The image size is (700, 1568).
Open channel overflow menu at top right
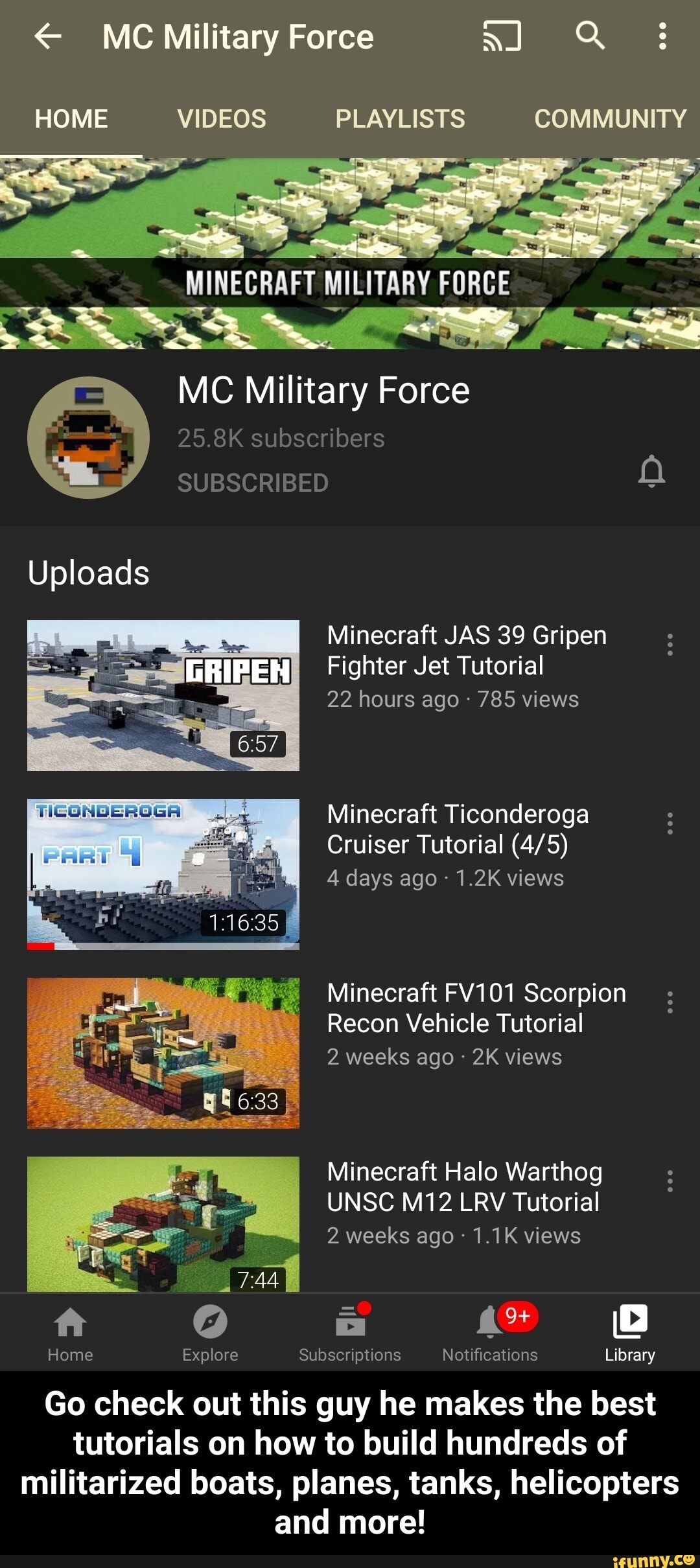pos(662,37)
